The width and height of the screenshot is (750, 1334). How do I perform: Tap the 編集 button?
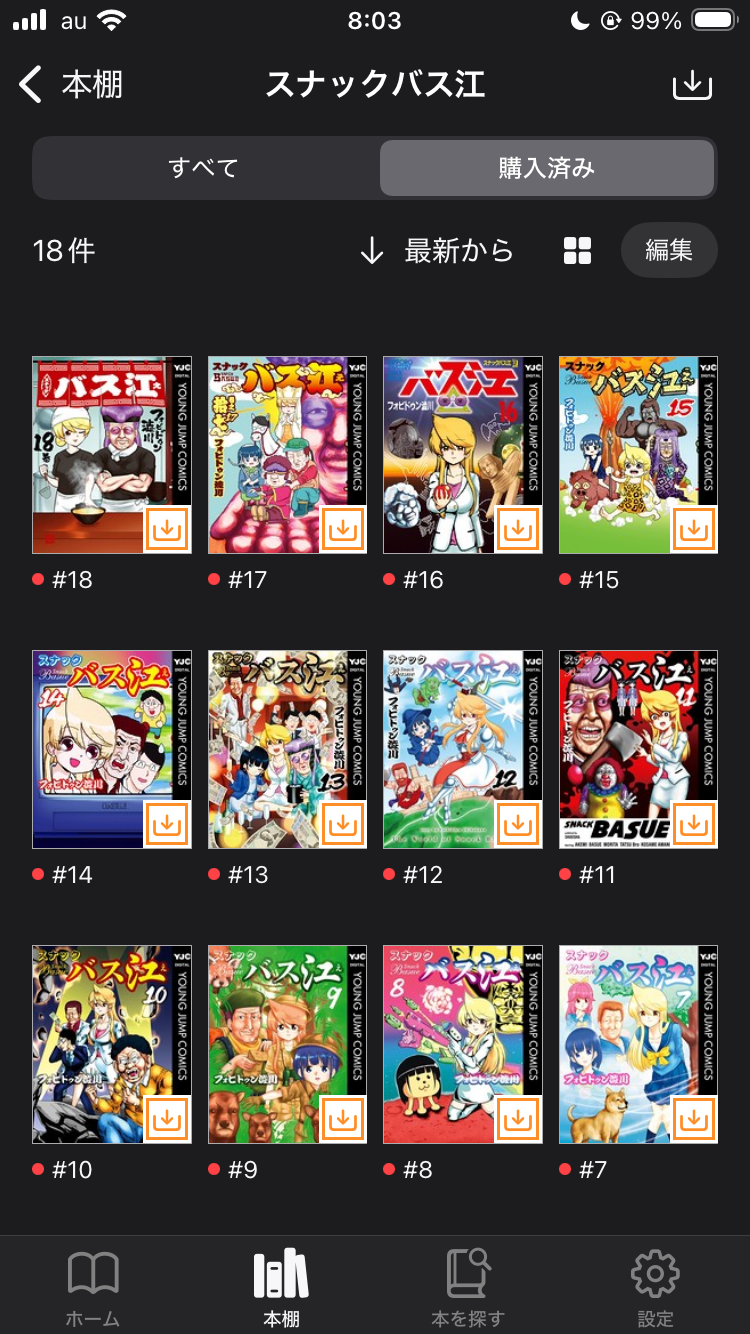(x=669, y=250)
